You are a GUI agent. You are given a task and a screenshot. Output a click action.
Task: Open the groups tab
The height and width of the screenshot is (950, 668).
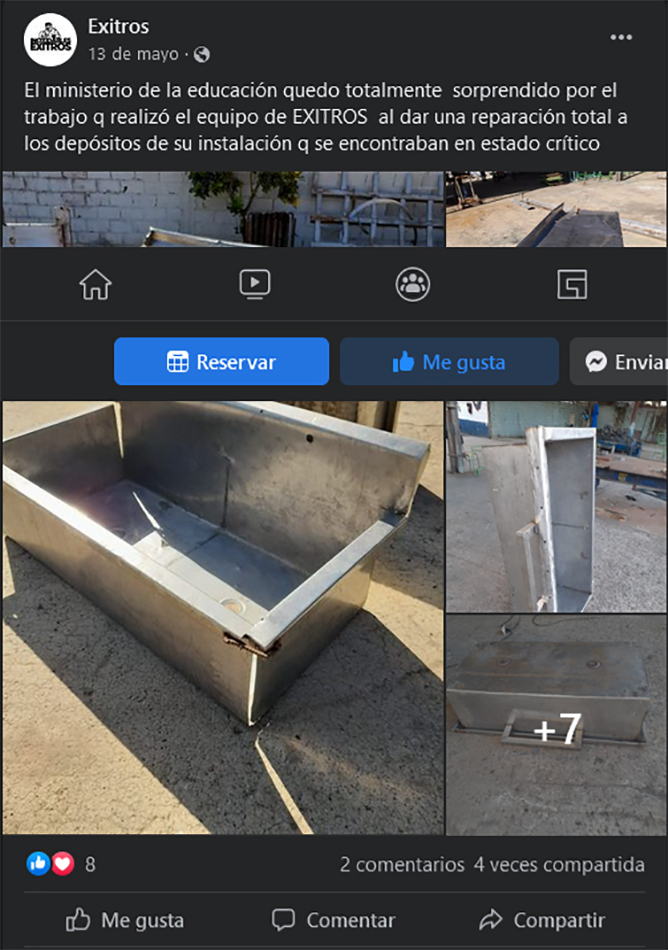[412, 285]
